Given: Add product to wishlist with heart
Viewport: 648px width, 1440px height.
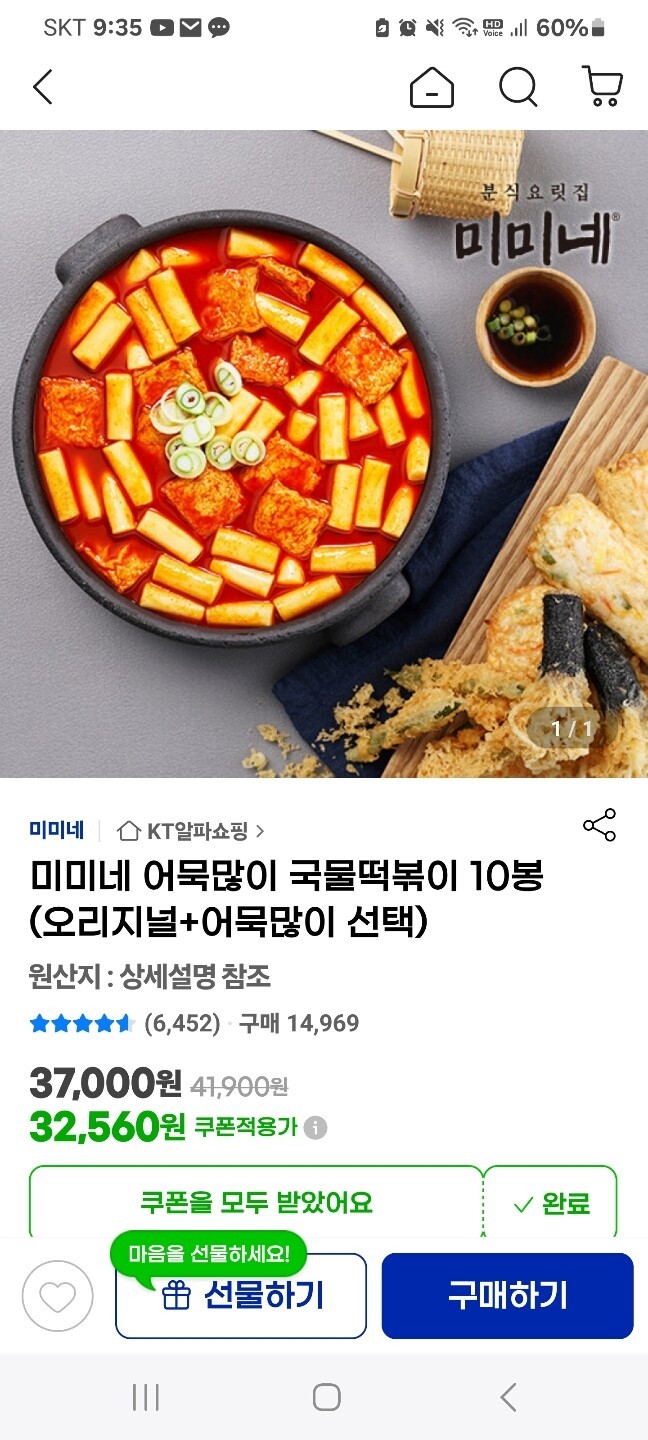Looking at the screenshot, I should [57, 1297].
